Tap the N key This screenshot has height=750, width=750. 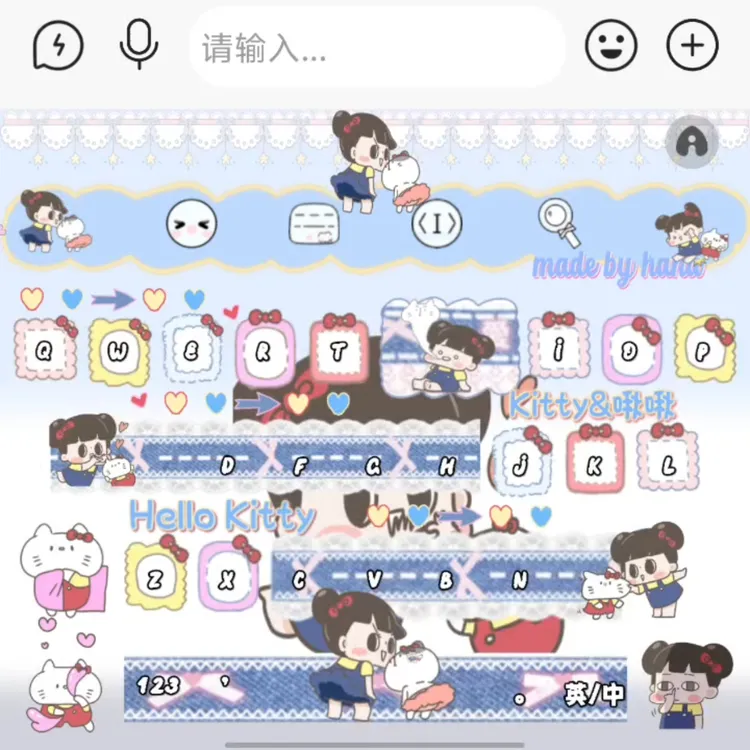520,580
